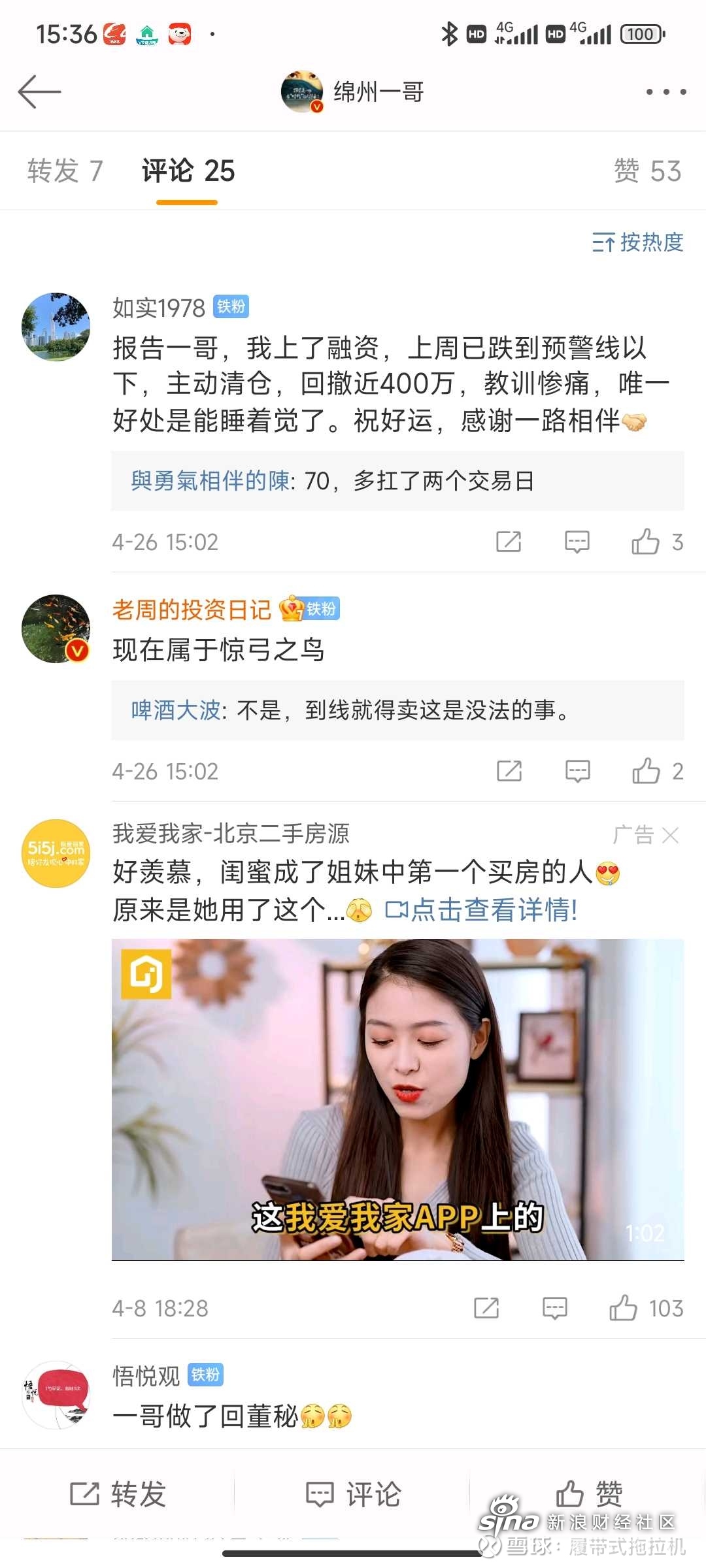Image resolution: width=706 pixels, height=1568 pixels.
Task: Like the 我爱我家 ad post
Action: pyautogui.click(x=646, y=1308)
